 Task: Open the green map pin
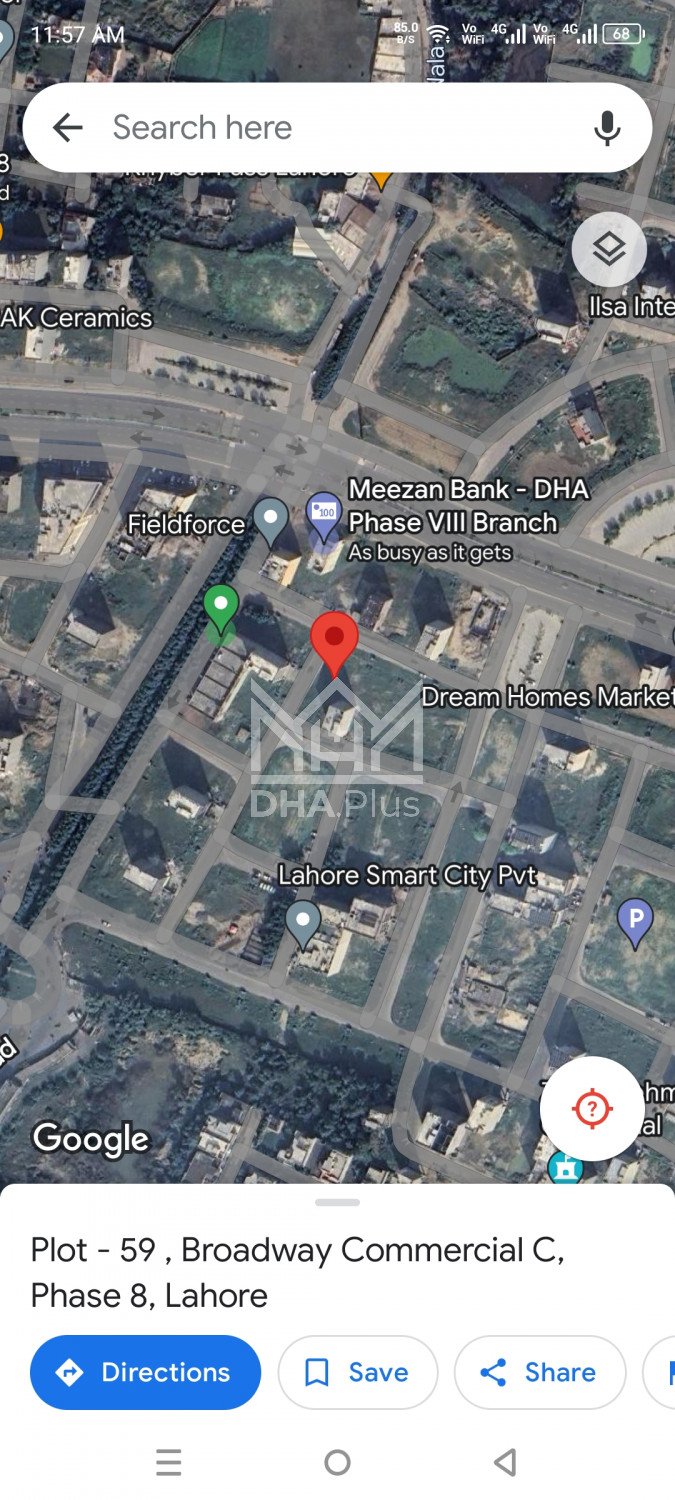click(221, 609)
